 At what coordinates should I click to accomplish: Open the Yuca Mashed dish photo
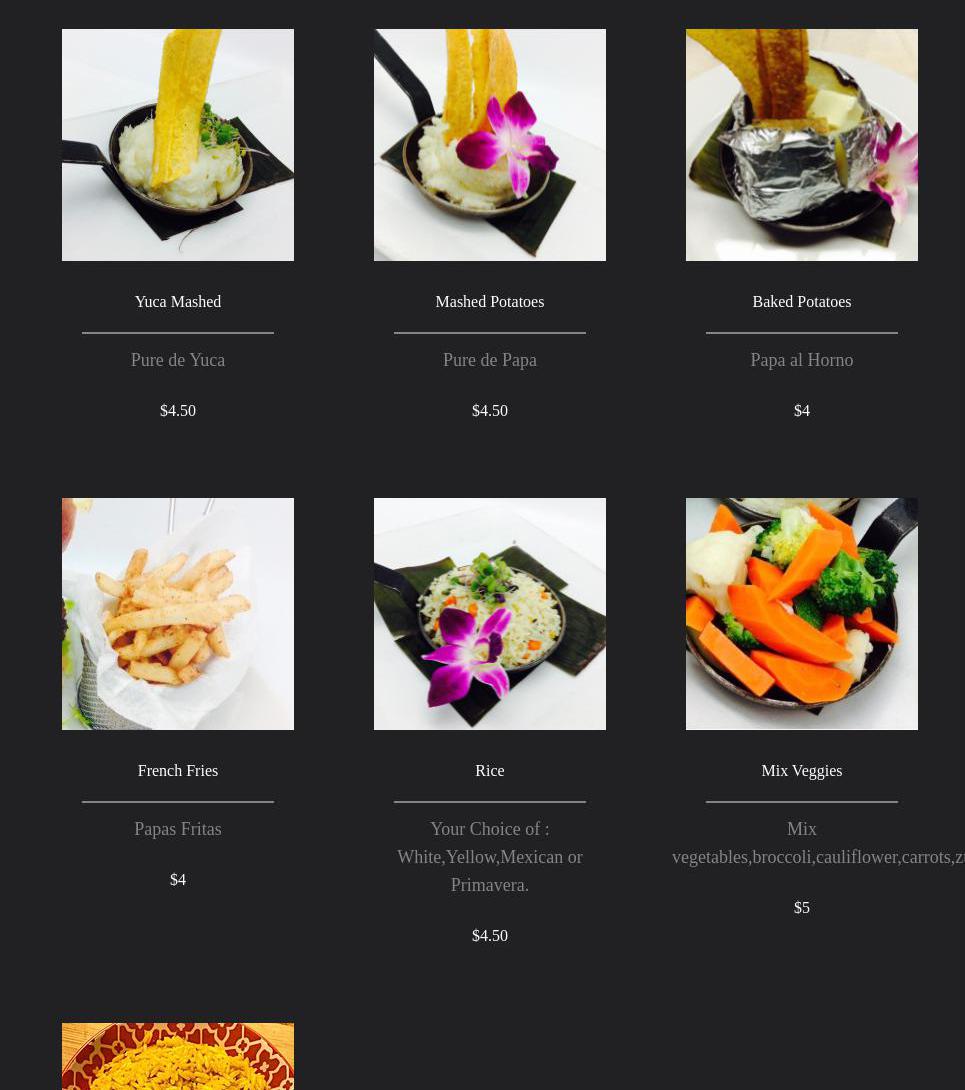[178, 145]
